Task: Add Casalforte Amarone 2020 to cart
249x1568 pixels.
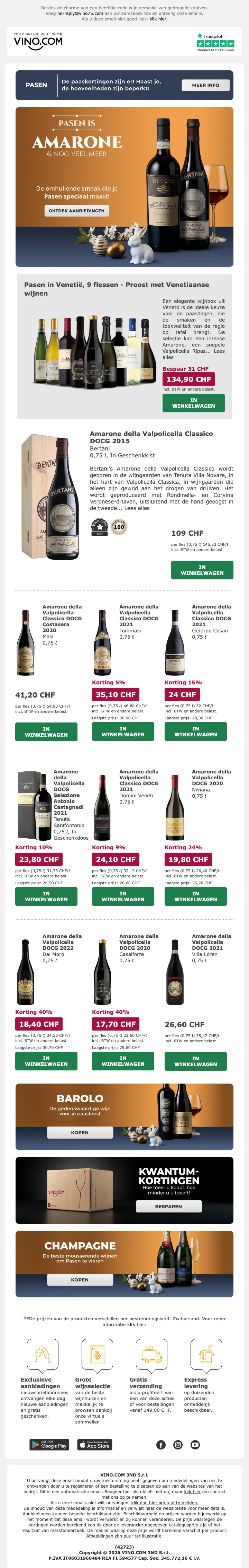Action: point(123,1061)
